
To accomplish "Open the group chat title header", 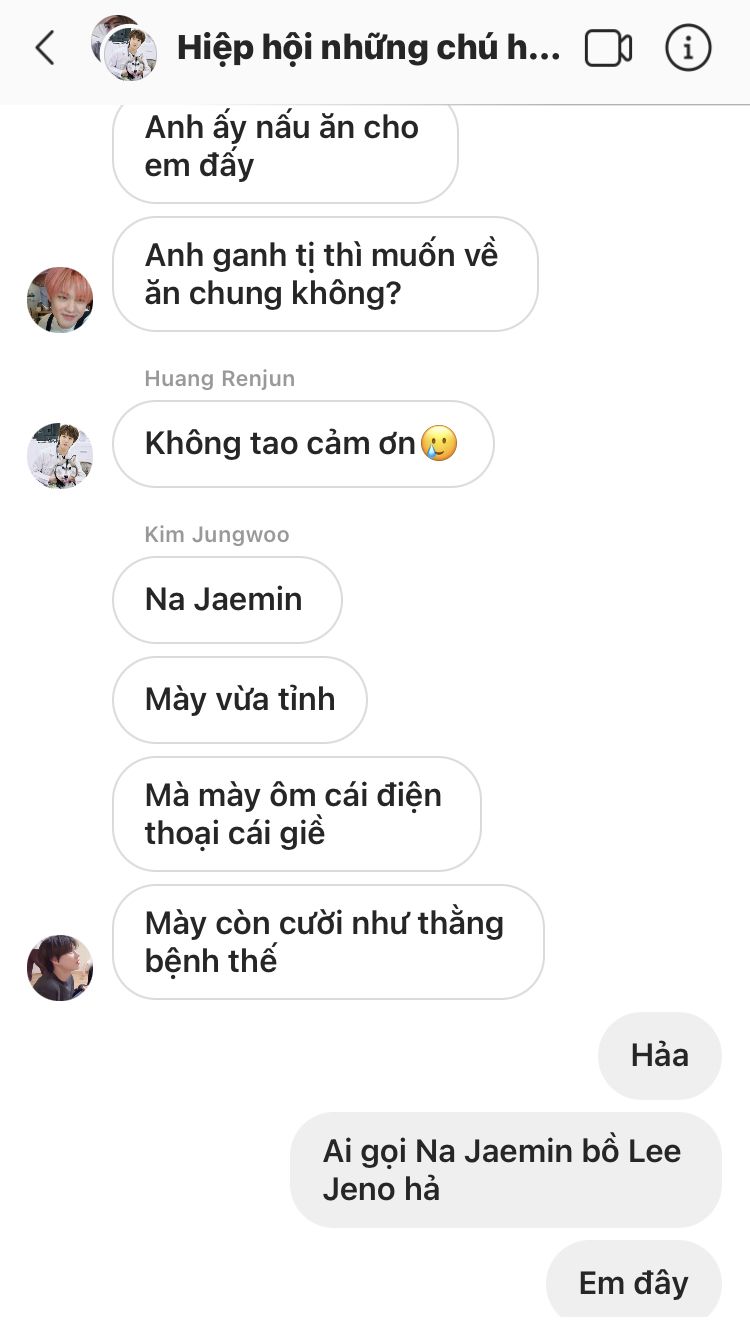I will pyautogui.click(x=368, y=48).
